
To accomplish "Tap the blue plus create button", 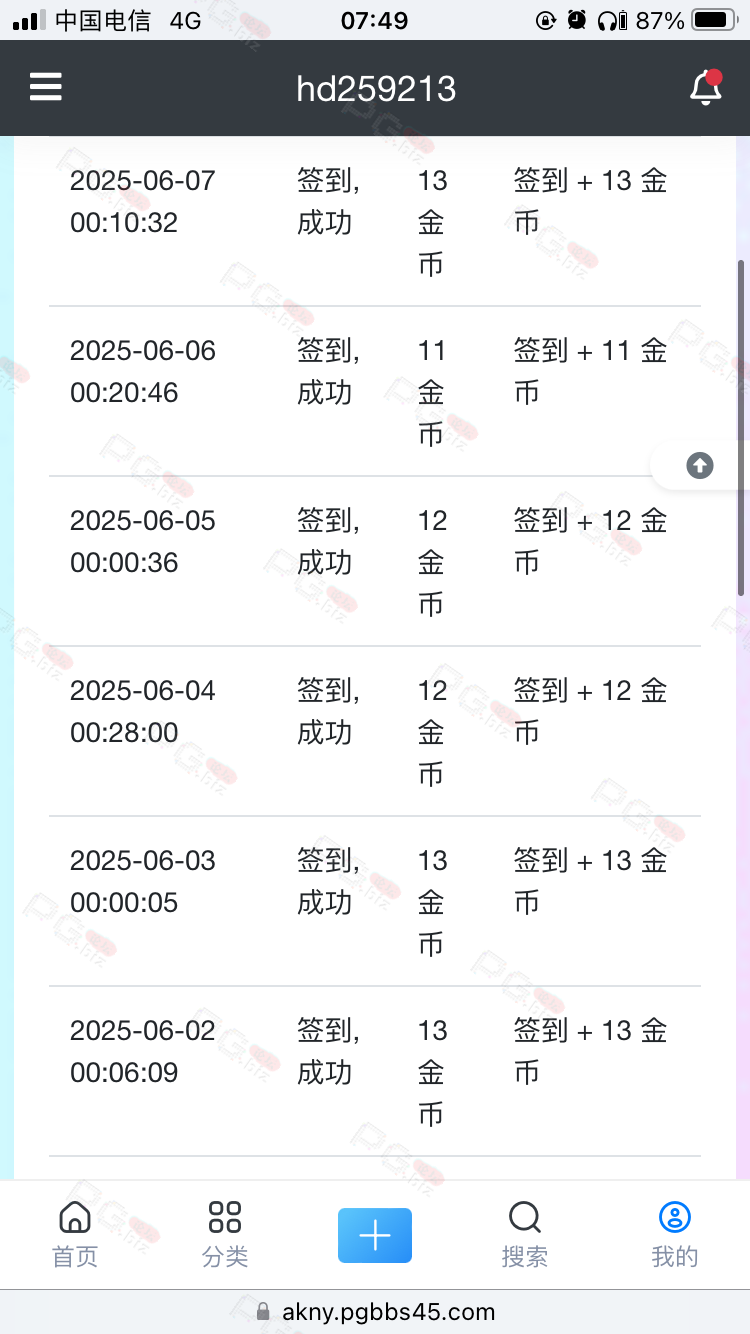I will (x=375, y=1236).
